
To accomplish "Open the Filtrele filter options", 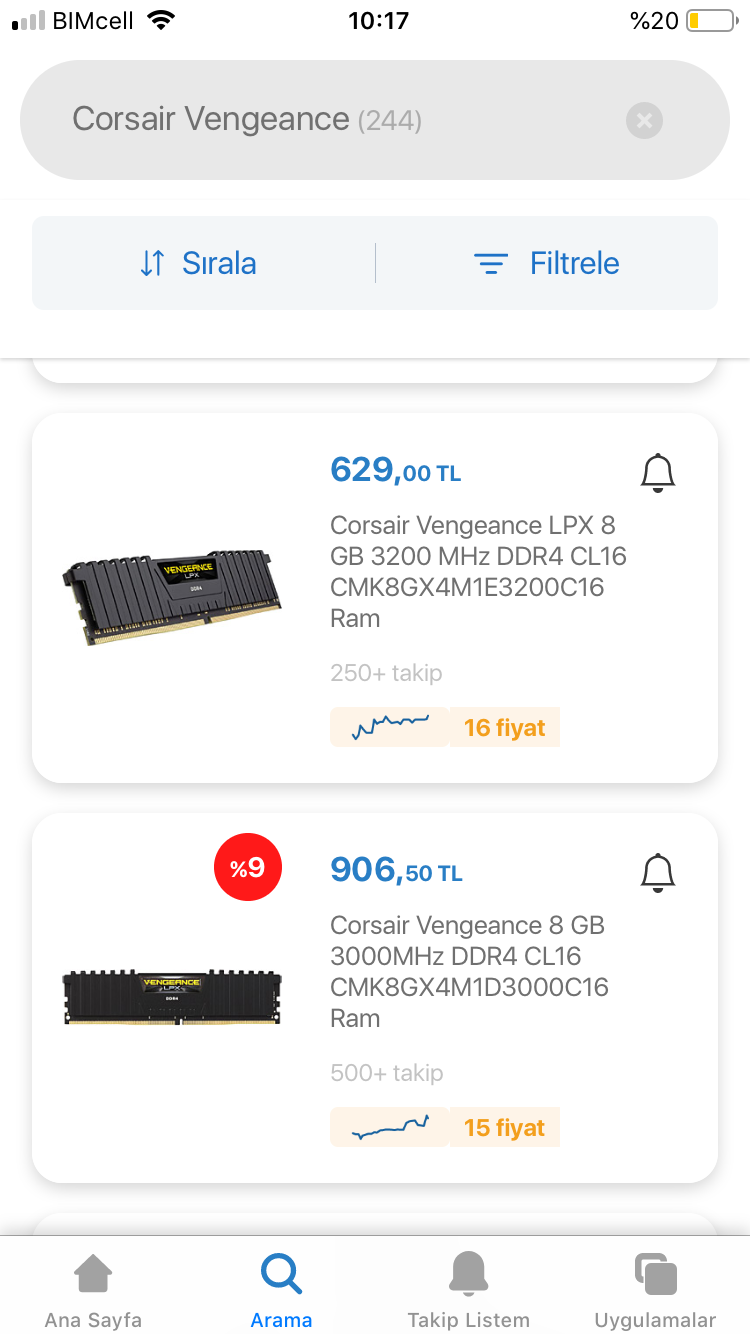I will click(546, 263).
